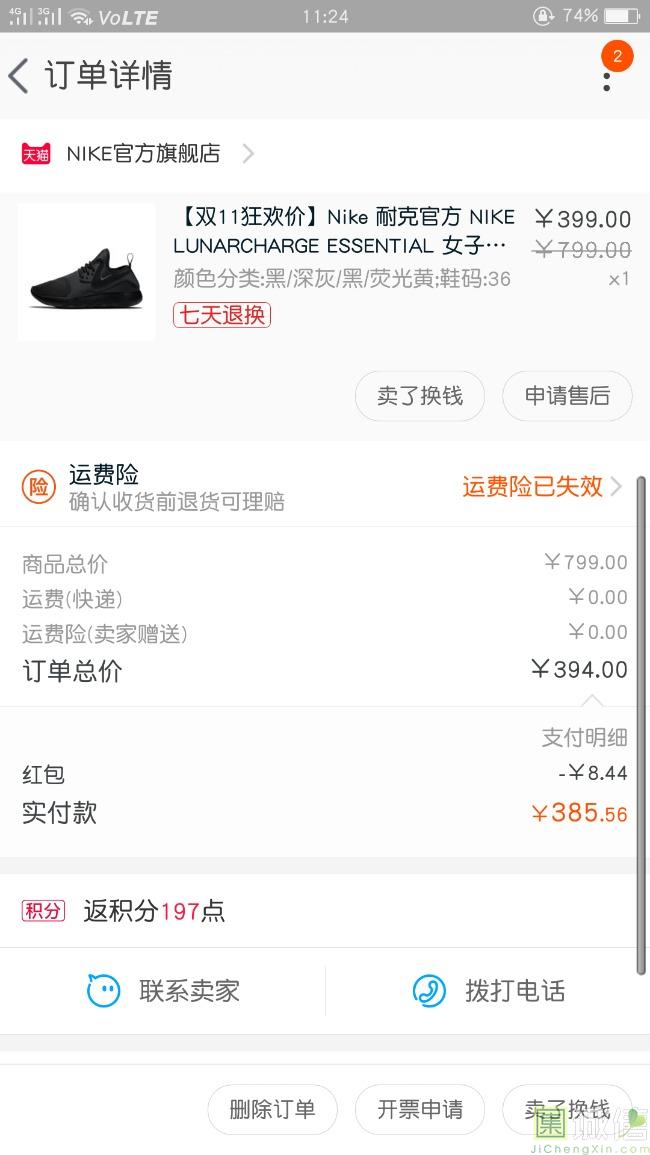Tap 卖了换钱 under the product
The image size is (650, 1155).
click(420, 396)
